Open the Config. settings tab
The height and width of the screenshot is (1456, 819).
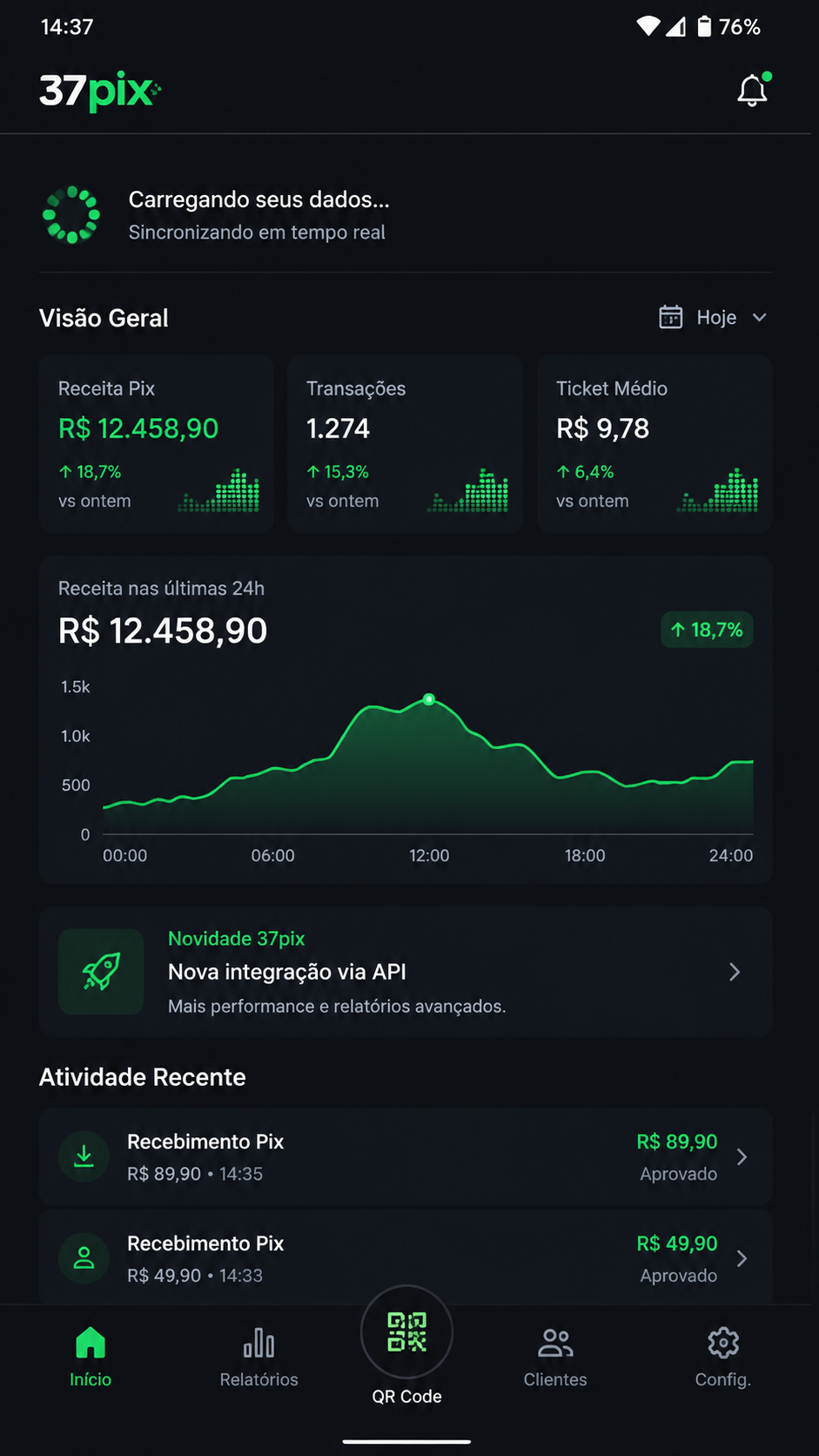[723, 1357]
